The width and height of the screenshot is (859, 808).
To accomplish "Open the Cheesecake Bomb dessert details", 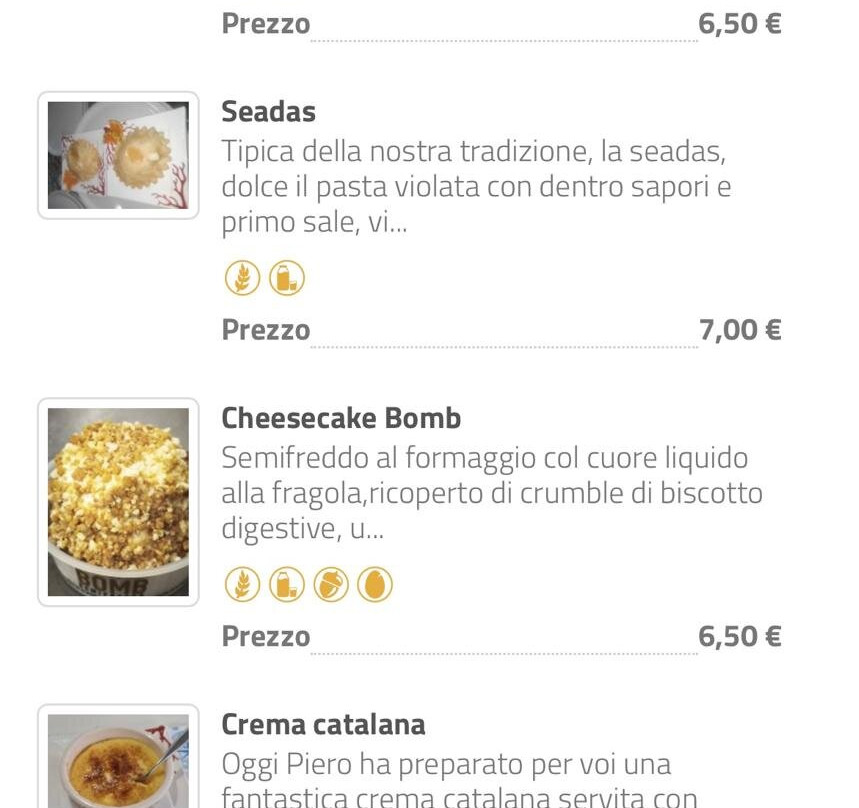I will click(341, 418).
